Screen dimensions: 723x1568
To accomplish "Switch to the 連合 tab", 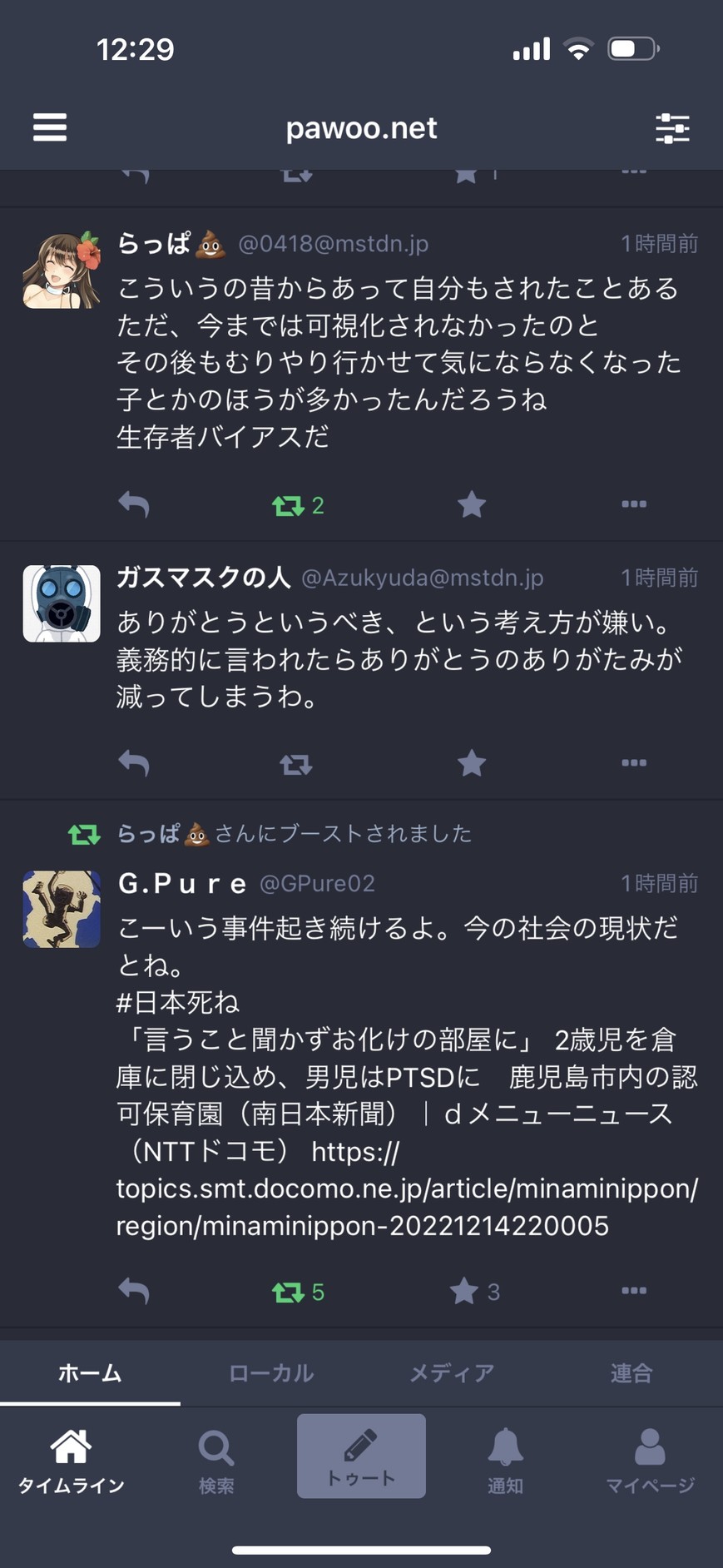I will [631, 1373].
